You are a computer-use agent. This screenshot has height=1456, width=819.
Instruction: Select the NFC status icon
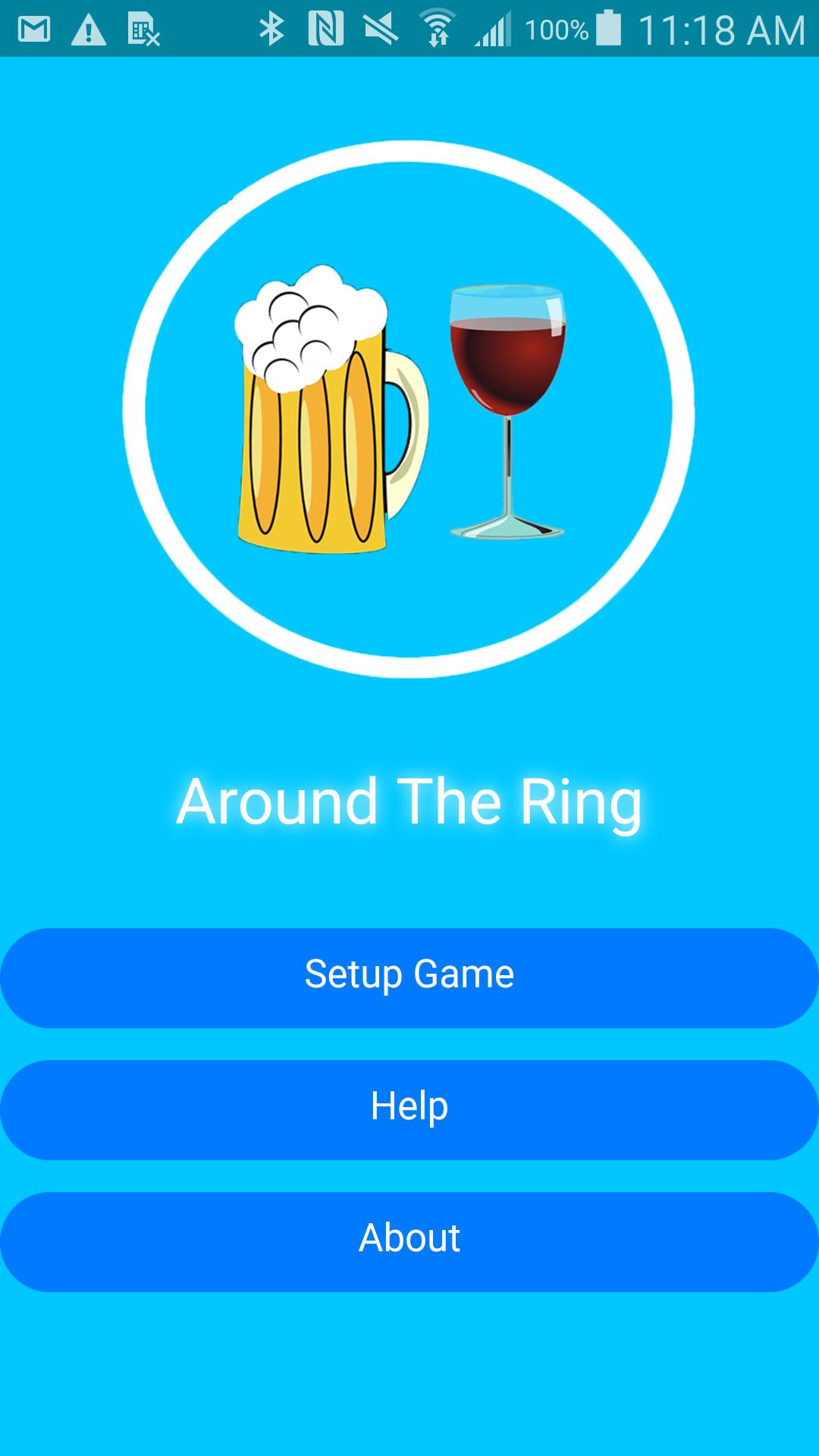326,29
